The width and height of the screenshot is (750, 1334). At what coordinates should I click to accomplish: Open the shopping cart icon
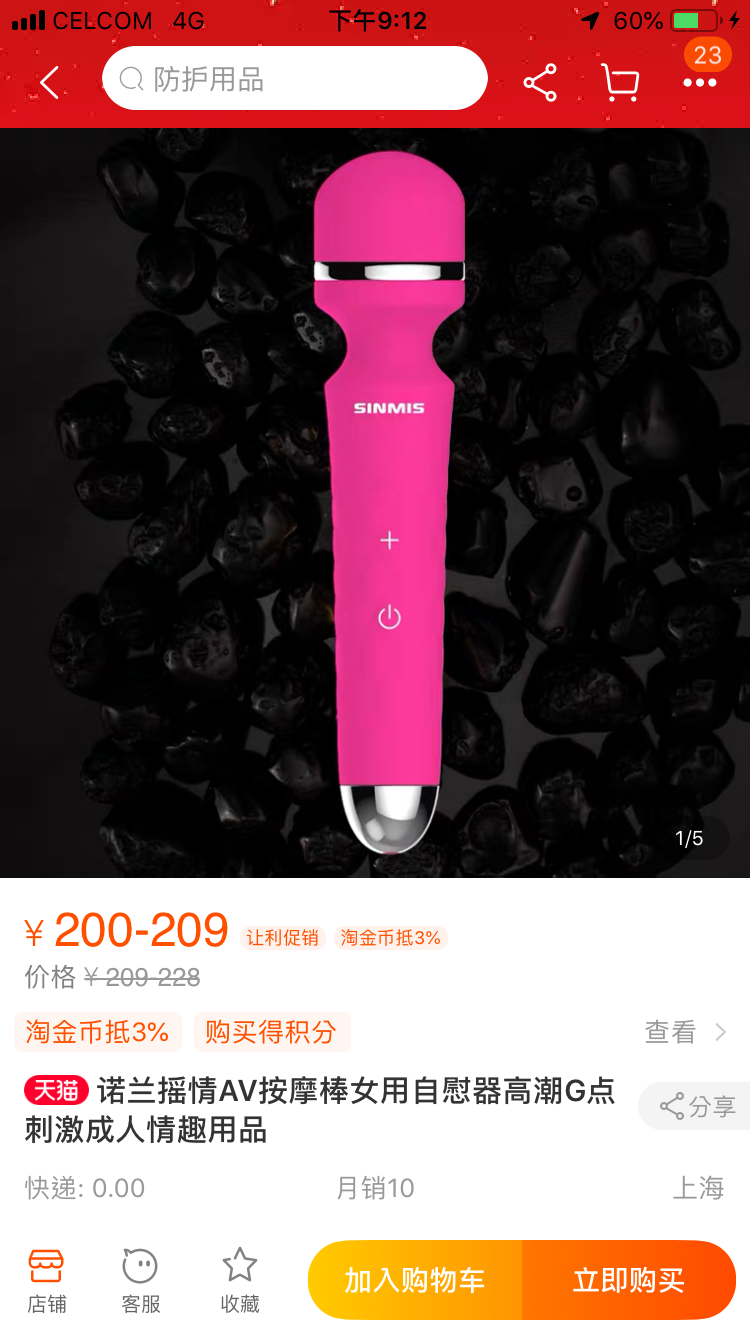tap(620, 82)
